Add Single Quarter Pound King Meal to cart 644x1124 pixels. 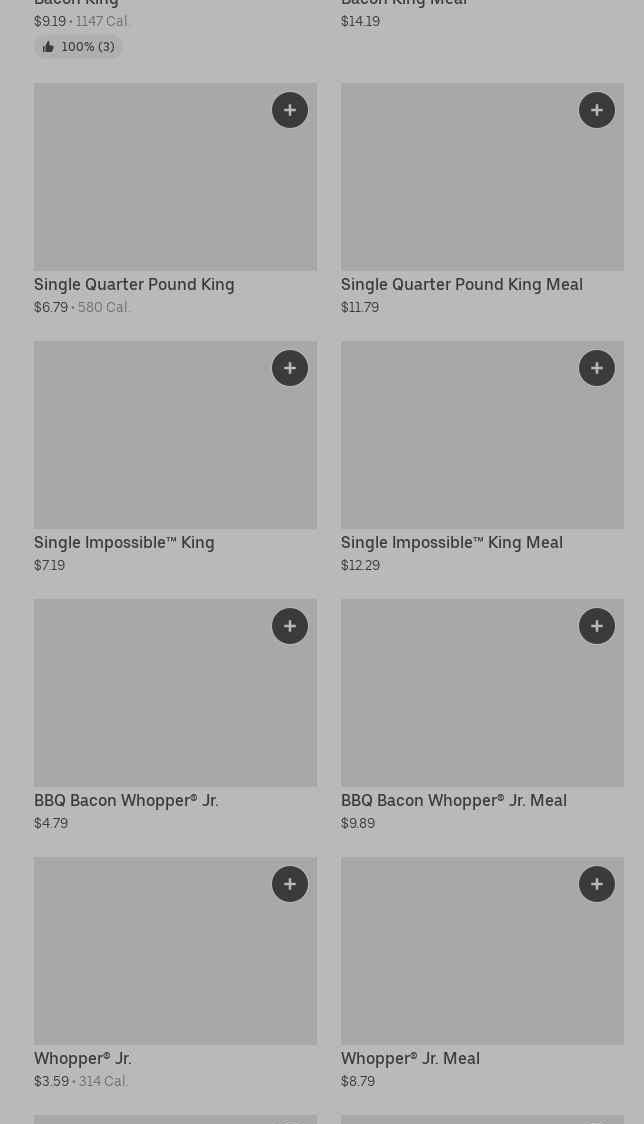(597, 110)
